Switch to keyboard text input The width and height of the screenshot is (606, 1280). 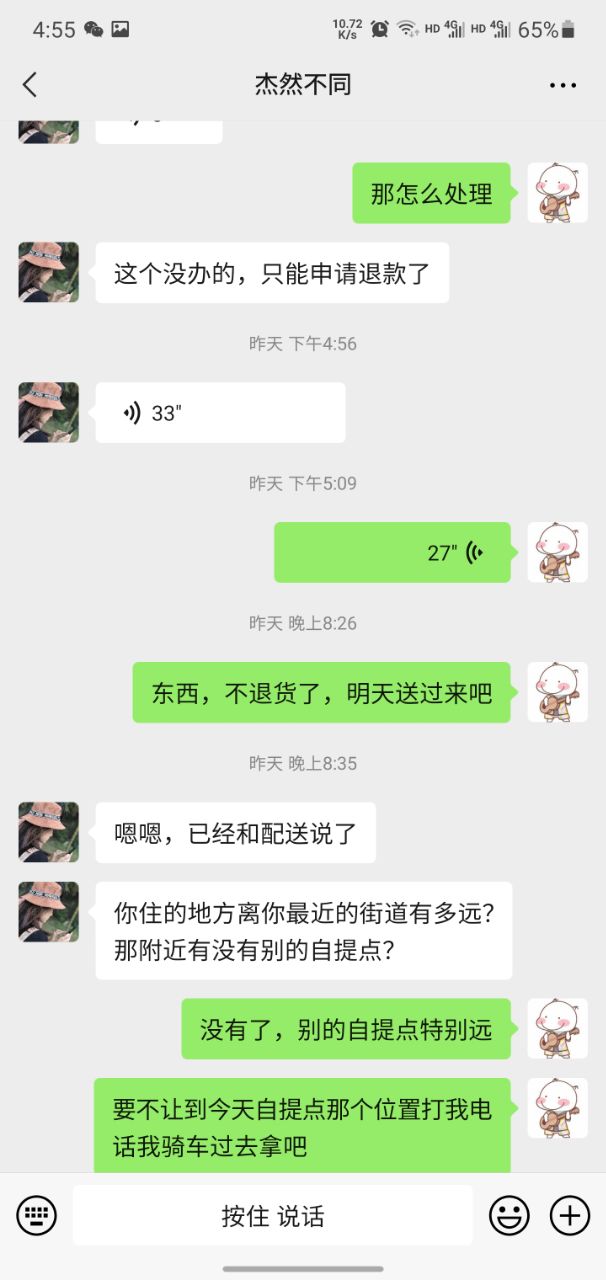pos(37,1216)
